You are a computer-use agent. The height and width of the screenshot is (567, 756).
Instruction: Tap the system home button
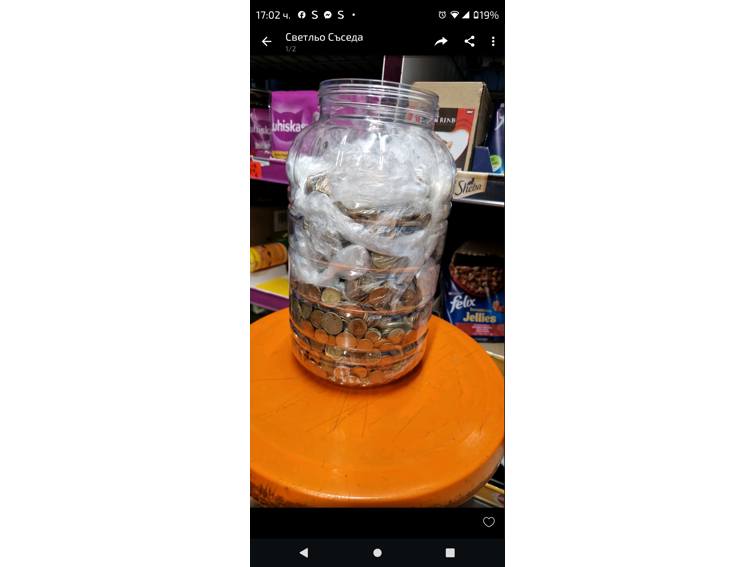tap(377, 552)
